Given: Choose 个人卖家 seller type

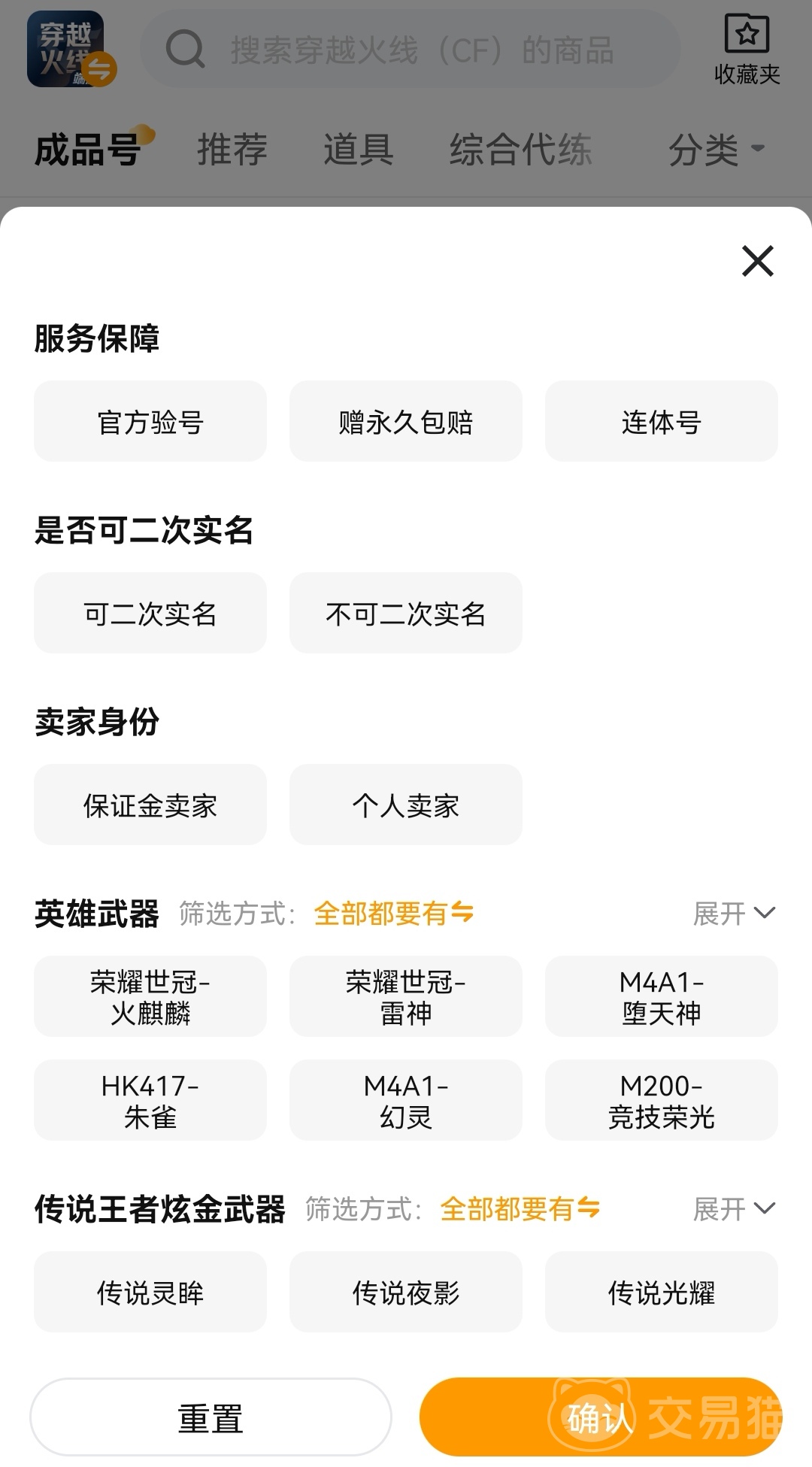Looking at the screenshot, I should point(406,805).
